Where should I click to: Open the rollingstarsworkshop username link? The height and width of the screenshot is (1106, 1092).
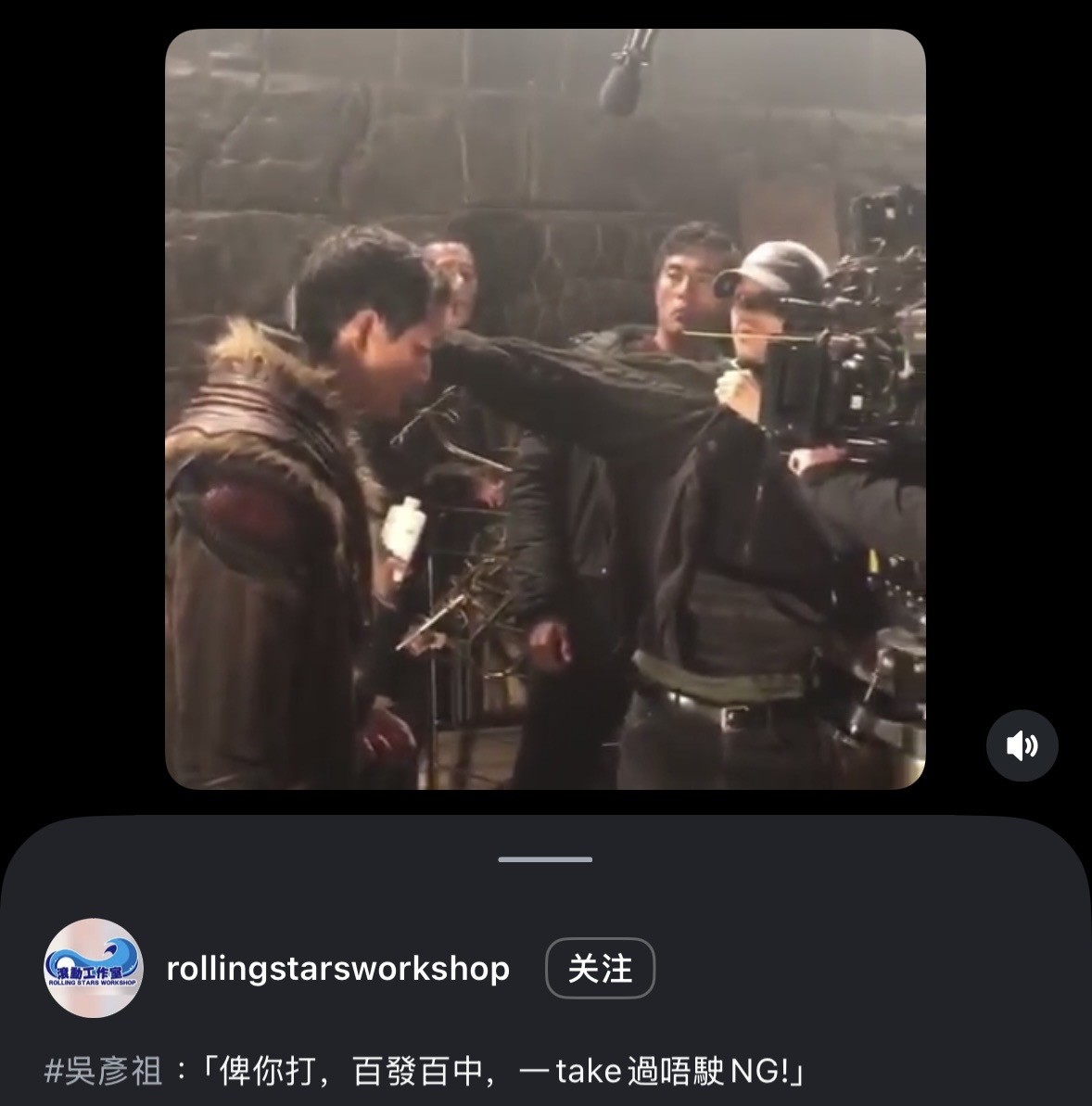(x=337, y=968)
